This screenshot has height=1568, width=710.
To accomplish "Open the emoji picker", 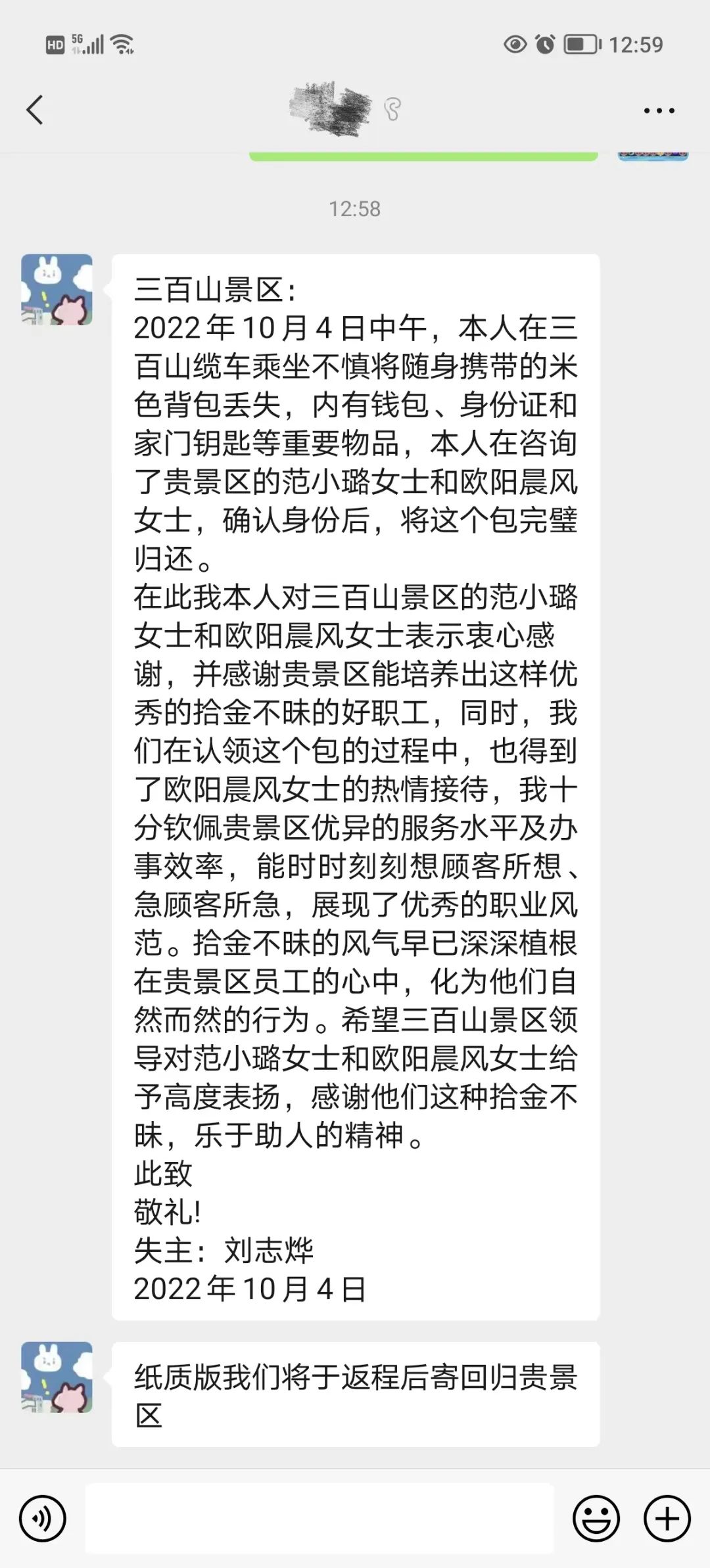I will (x=596, y=1519).
